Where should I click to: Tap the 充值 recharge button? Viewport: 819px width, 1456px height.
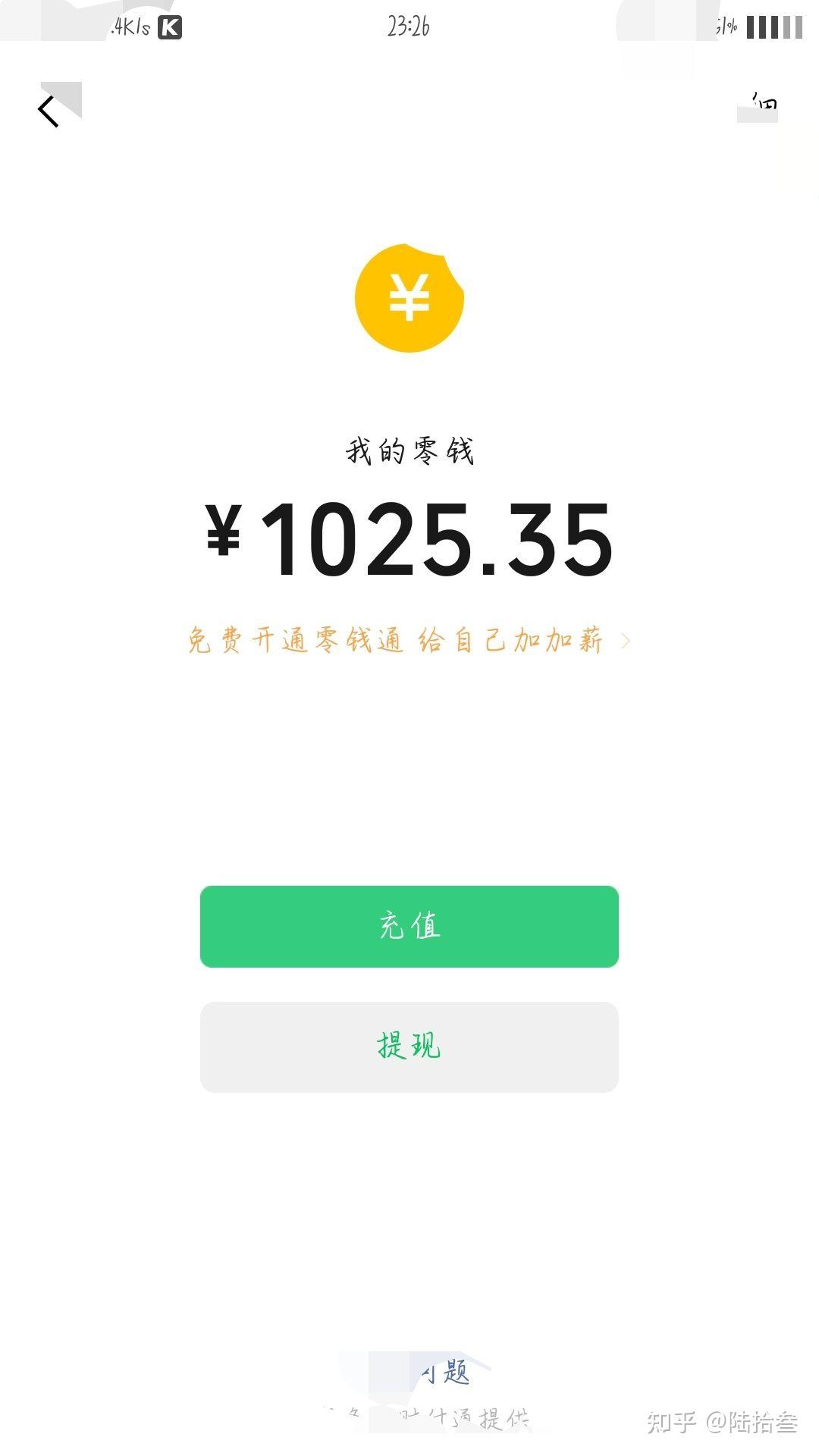(409, 927)
